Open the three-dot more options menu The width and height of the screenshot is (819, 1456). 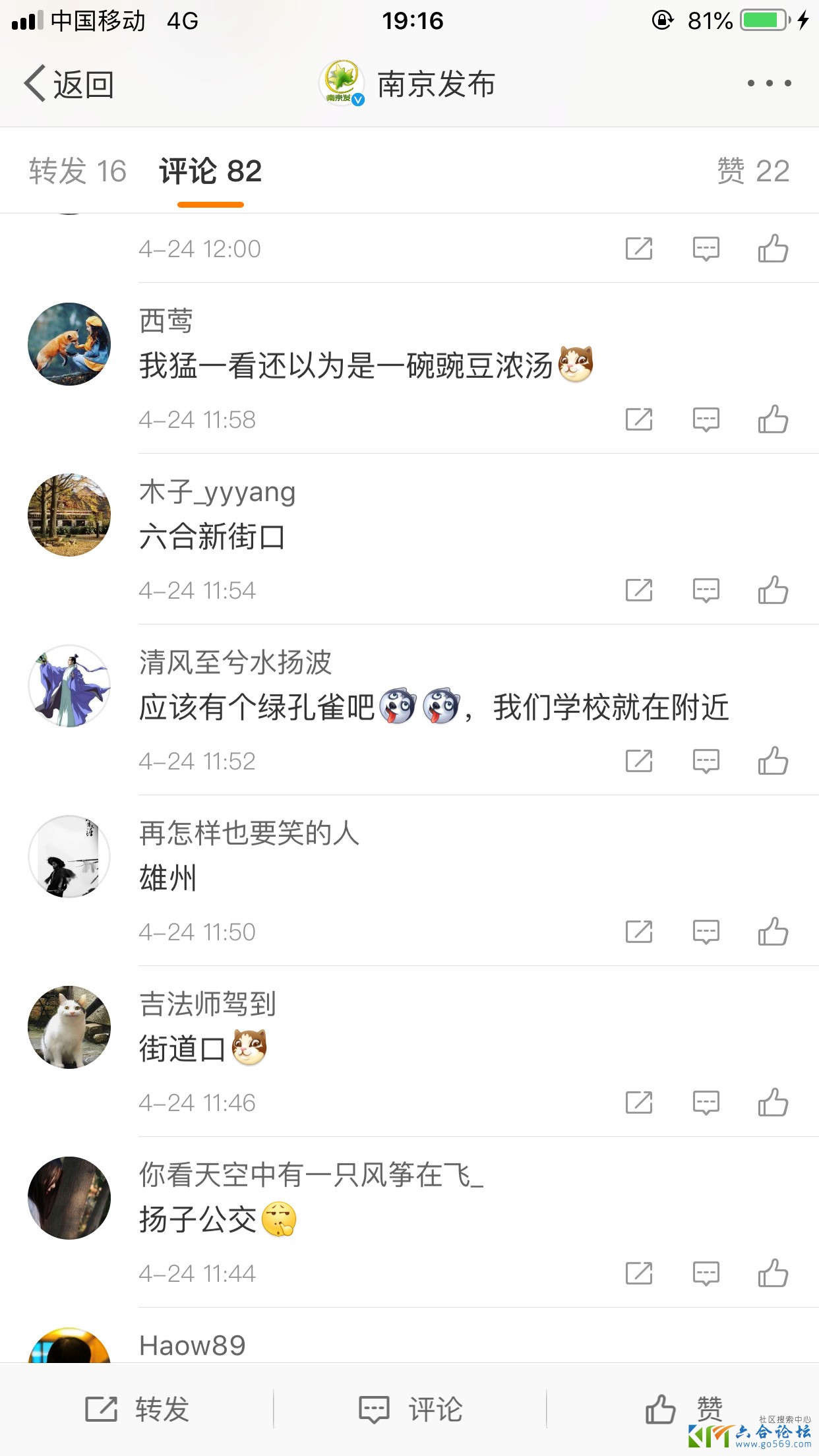[767, 83]
